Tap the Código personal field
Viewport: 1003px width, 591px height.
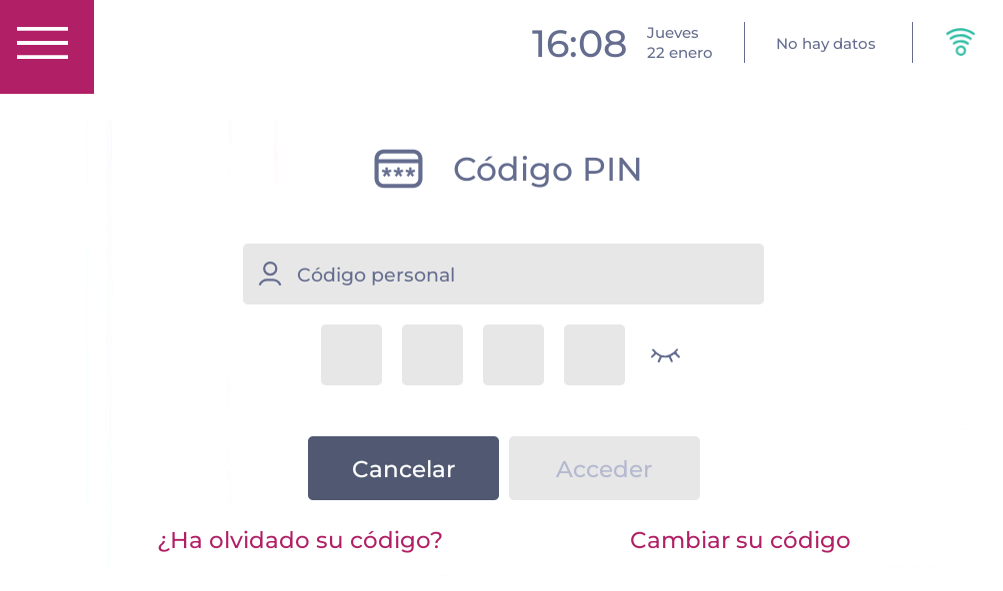click(503, 274)
